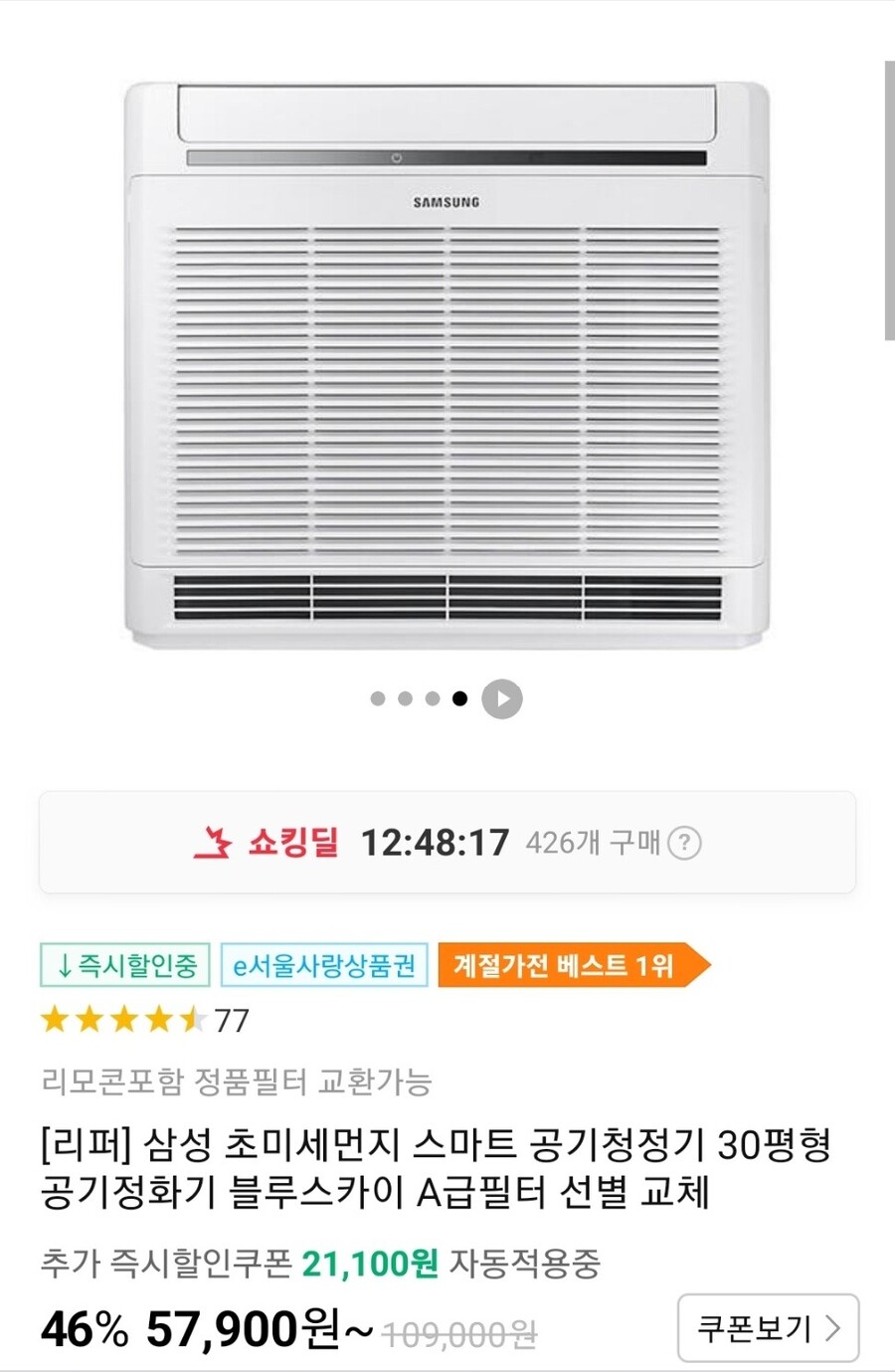Select the e서울사랑상품권 badge

coord(325,965)
